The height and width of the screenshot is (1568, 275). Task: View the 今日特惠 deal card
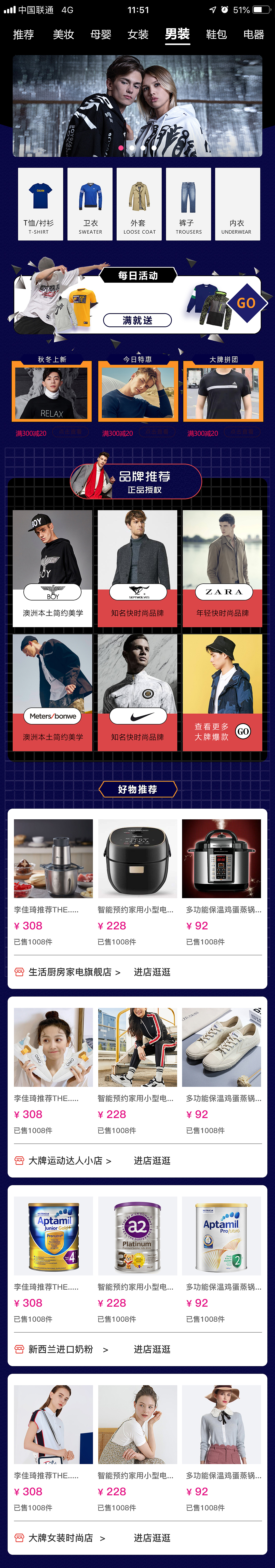coord(138,391)
